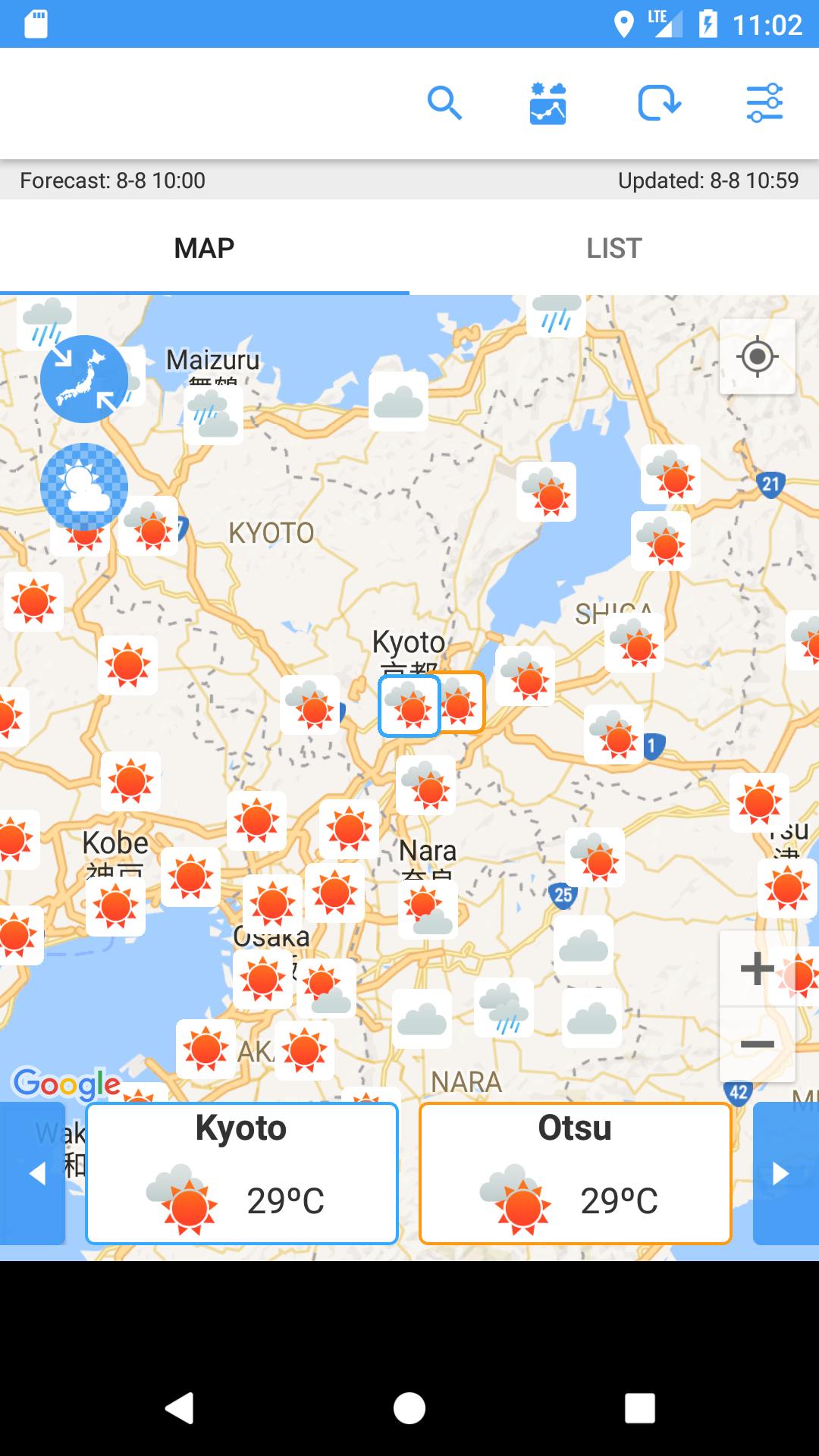Viewport: 819px width, 1456px height.
Task: Show the next city card
Action: [782, 1174]
